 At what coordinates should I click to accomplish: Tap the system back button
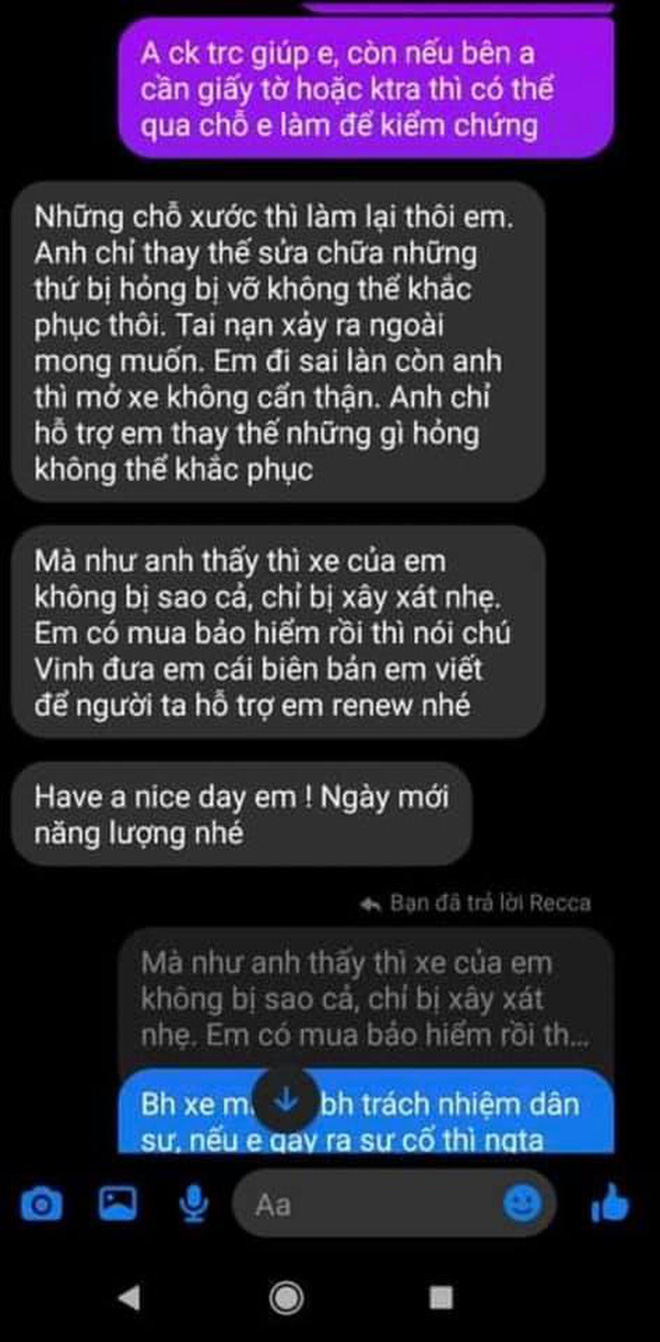[129, 1297]
